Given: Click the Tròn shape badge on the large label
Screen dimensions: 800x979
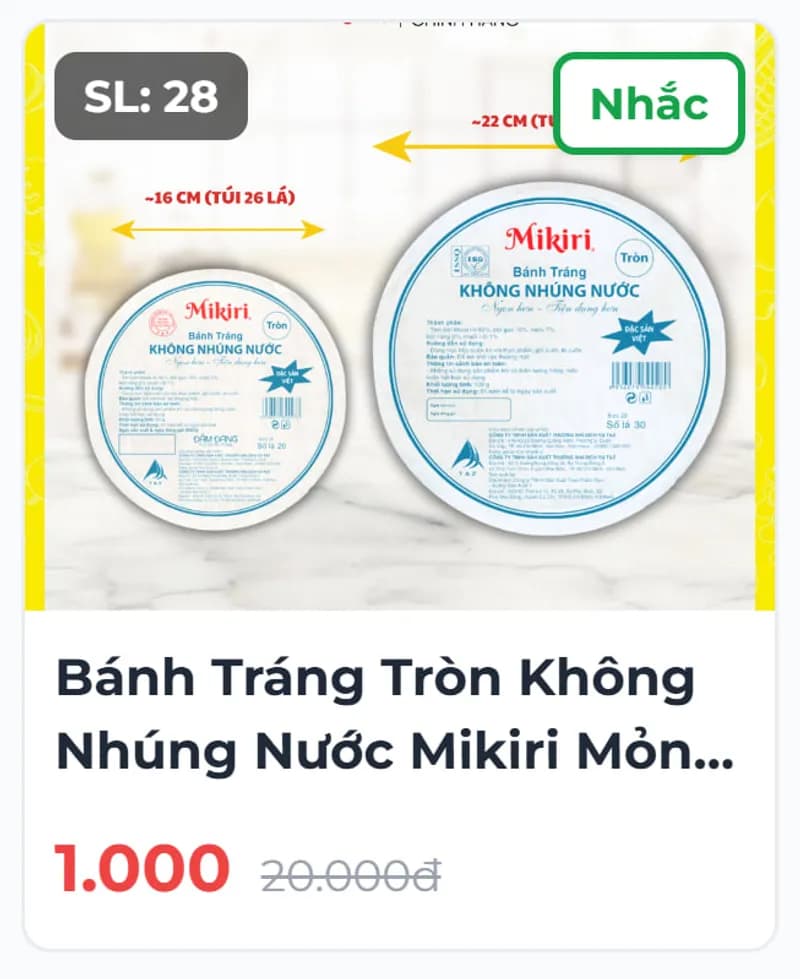Looking at the screenshot, I should click(638, 257).
